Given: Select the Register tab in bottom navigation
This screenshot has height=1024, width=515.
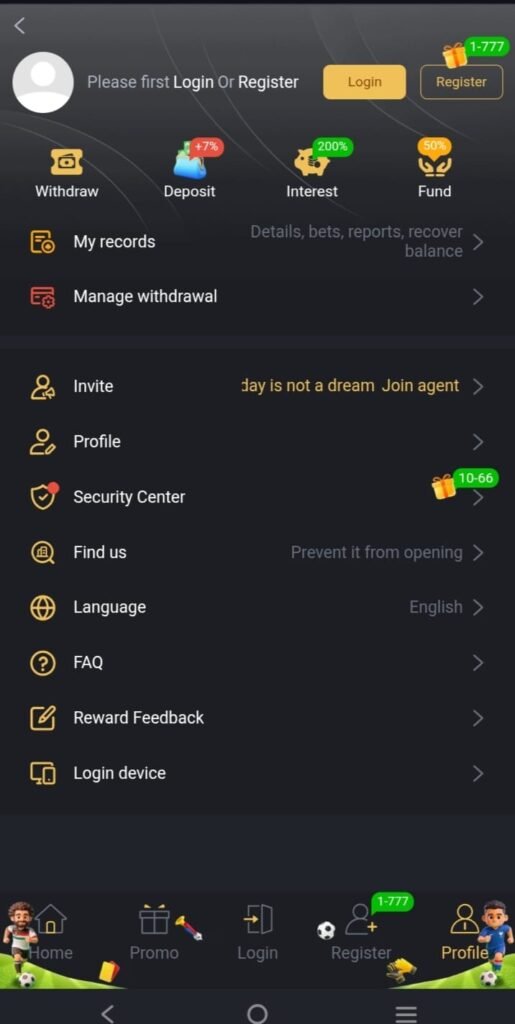Looking at the screenshot, I should click(x=361, y=933).
